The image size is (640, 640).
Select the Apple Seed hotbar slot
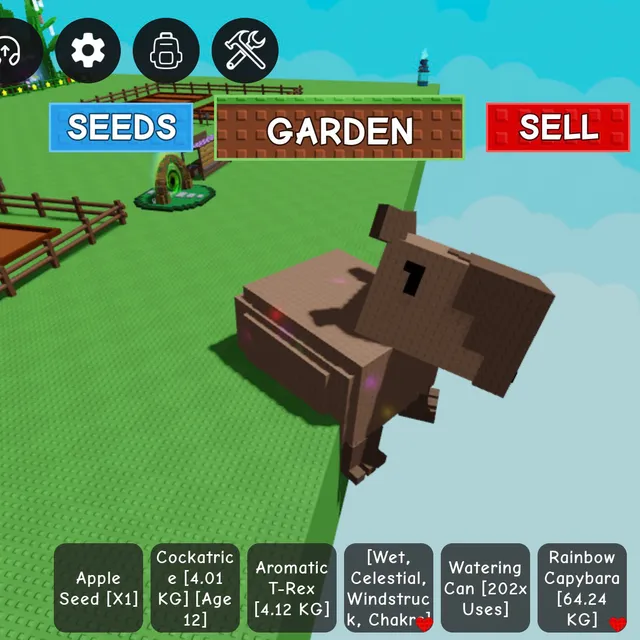pos(98,588)
